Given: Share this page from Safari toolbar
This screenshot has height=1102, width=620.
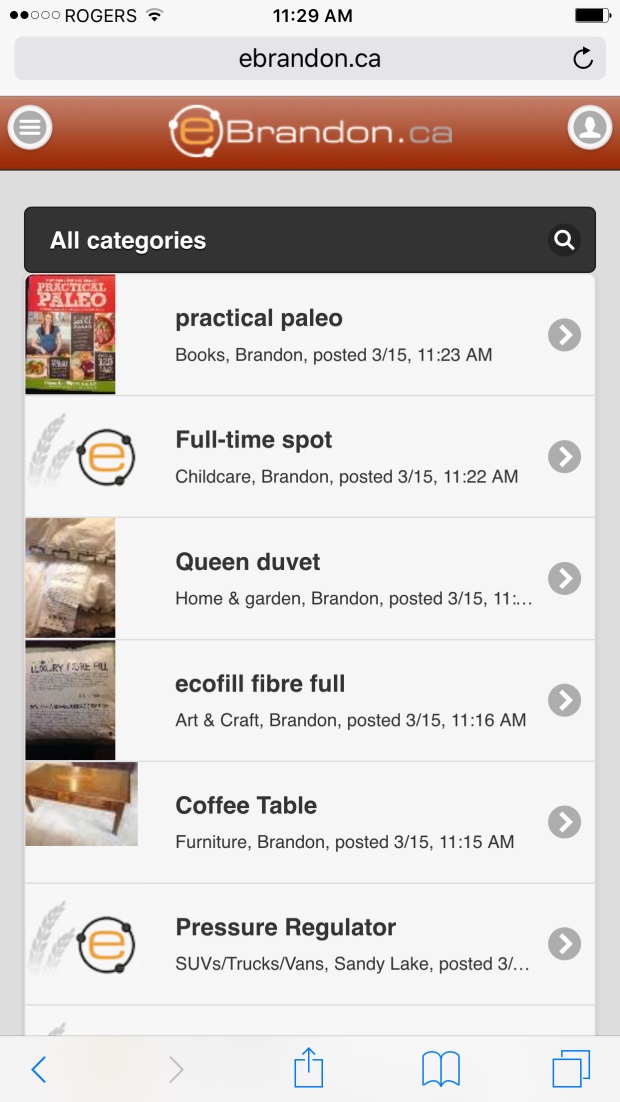Looking at the screenshot, I should (x=309, y=1068).
